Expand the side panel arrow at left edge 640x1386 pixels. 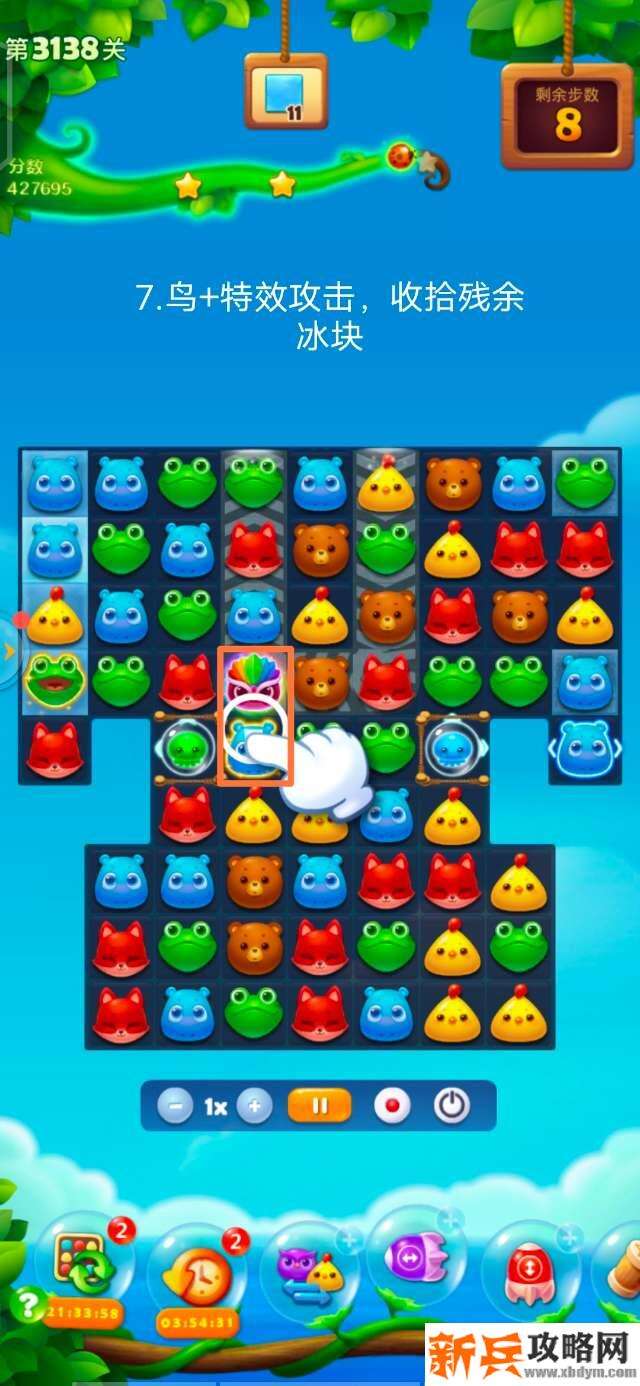click(10, 652)
